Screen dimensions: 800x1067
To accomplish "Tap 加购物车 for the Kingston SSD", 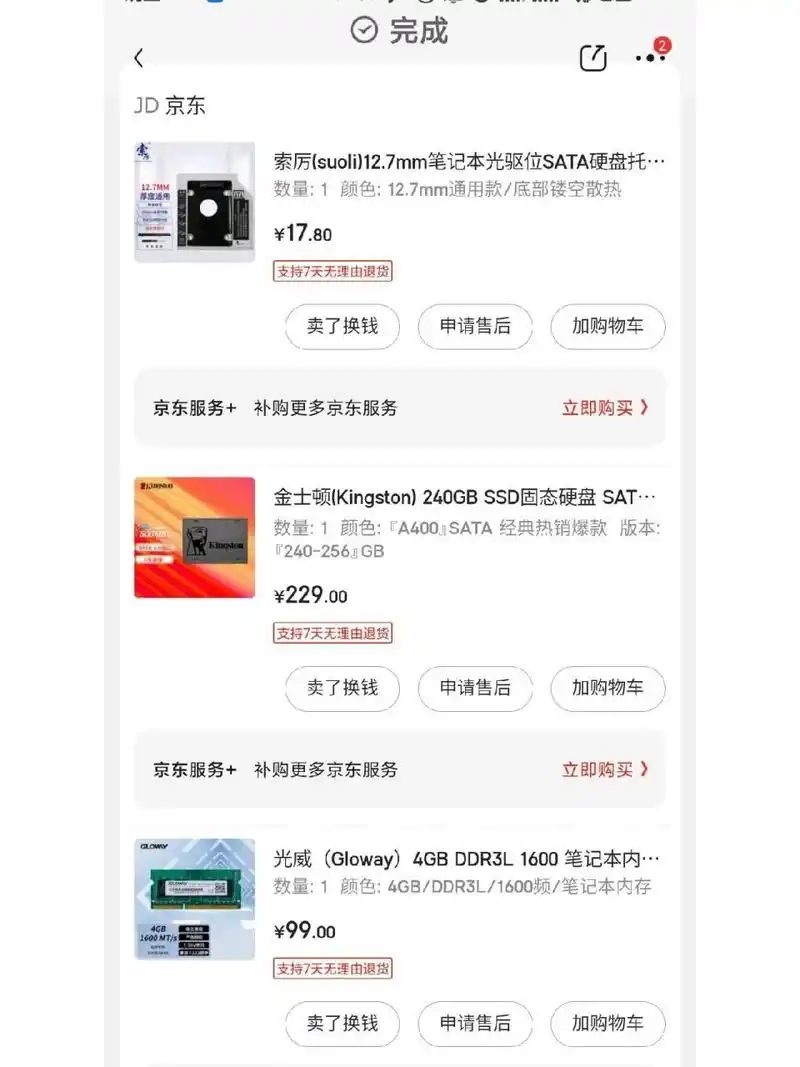I will pos(607,688).
